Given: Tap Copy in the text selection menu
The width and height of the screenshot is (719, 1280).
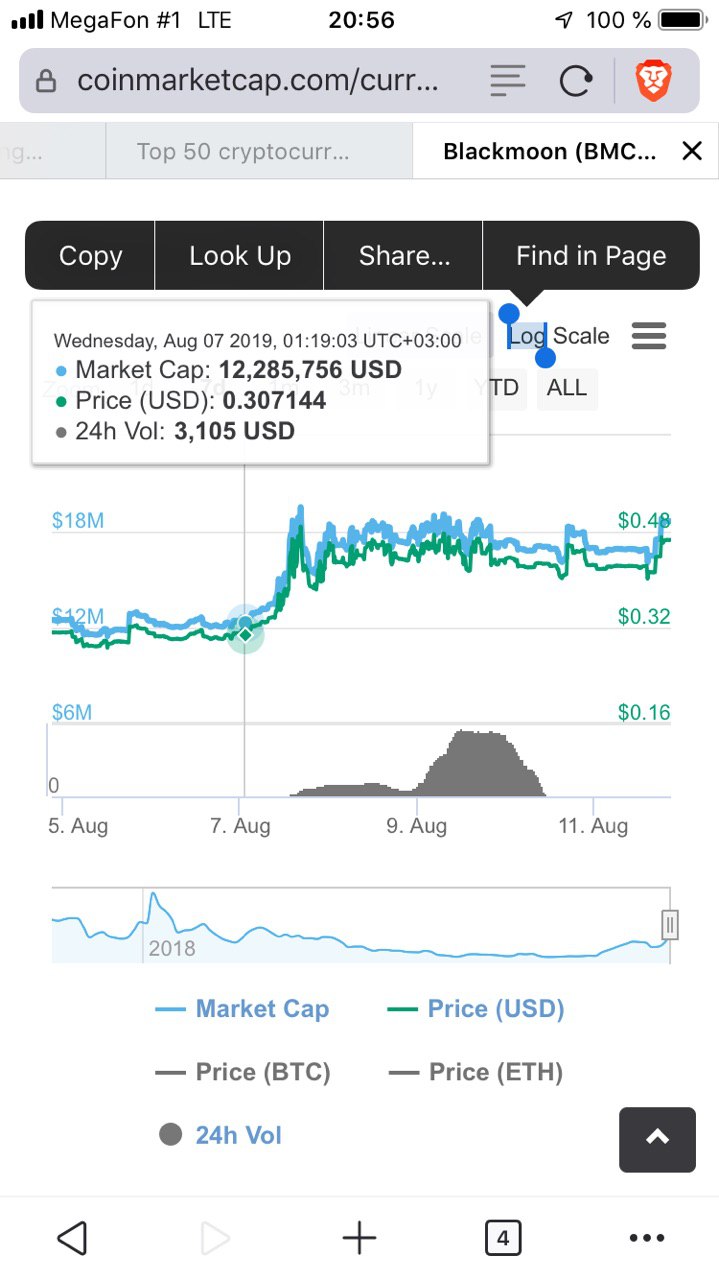Looking at the screenshot, I should coord(90,256).
